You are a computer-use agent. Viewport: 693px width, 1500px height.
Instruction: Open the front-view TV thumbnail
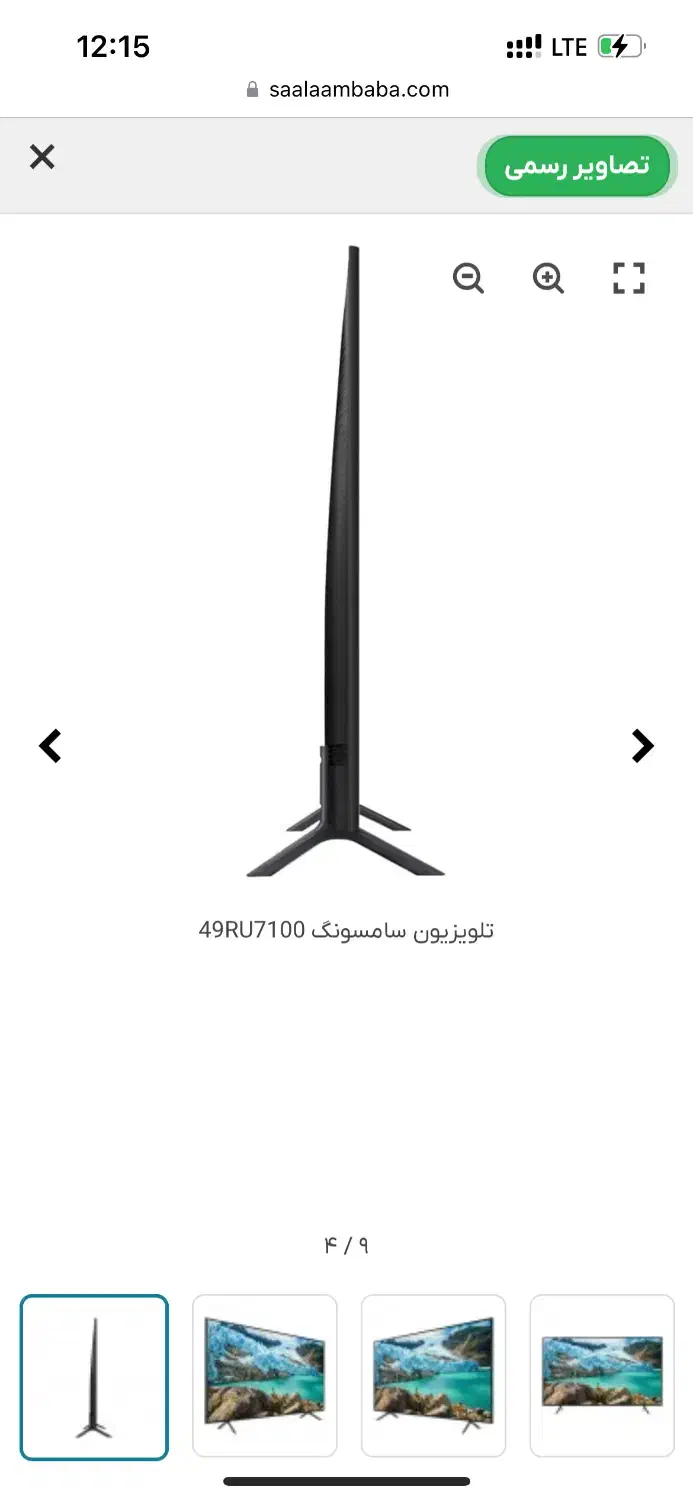[x=602, y=1377]
